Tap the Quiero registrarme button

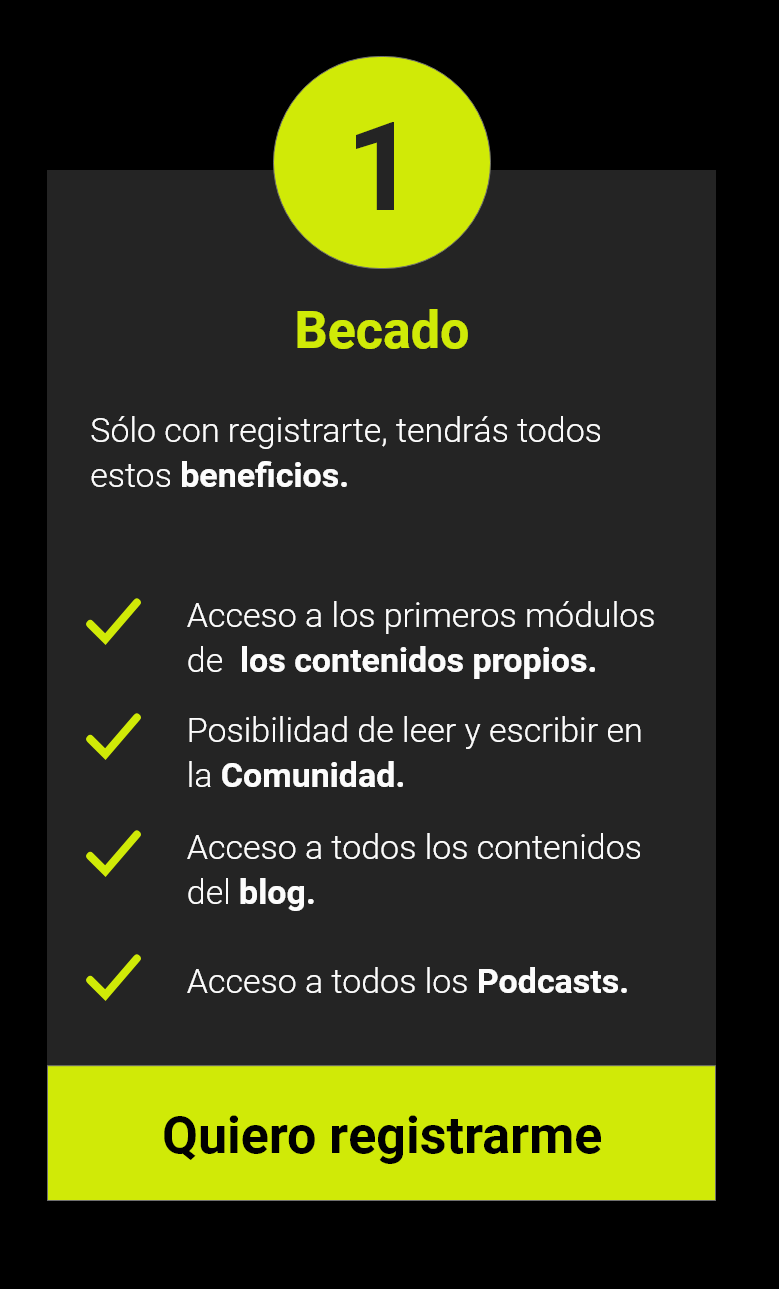(381, 1133)
